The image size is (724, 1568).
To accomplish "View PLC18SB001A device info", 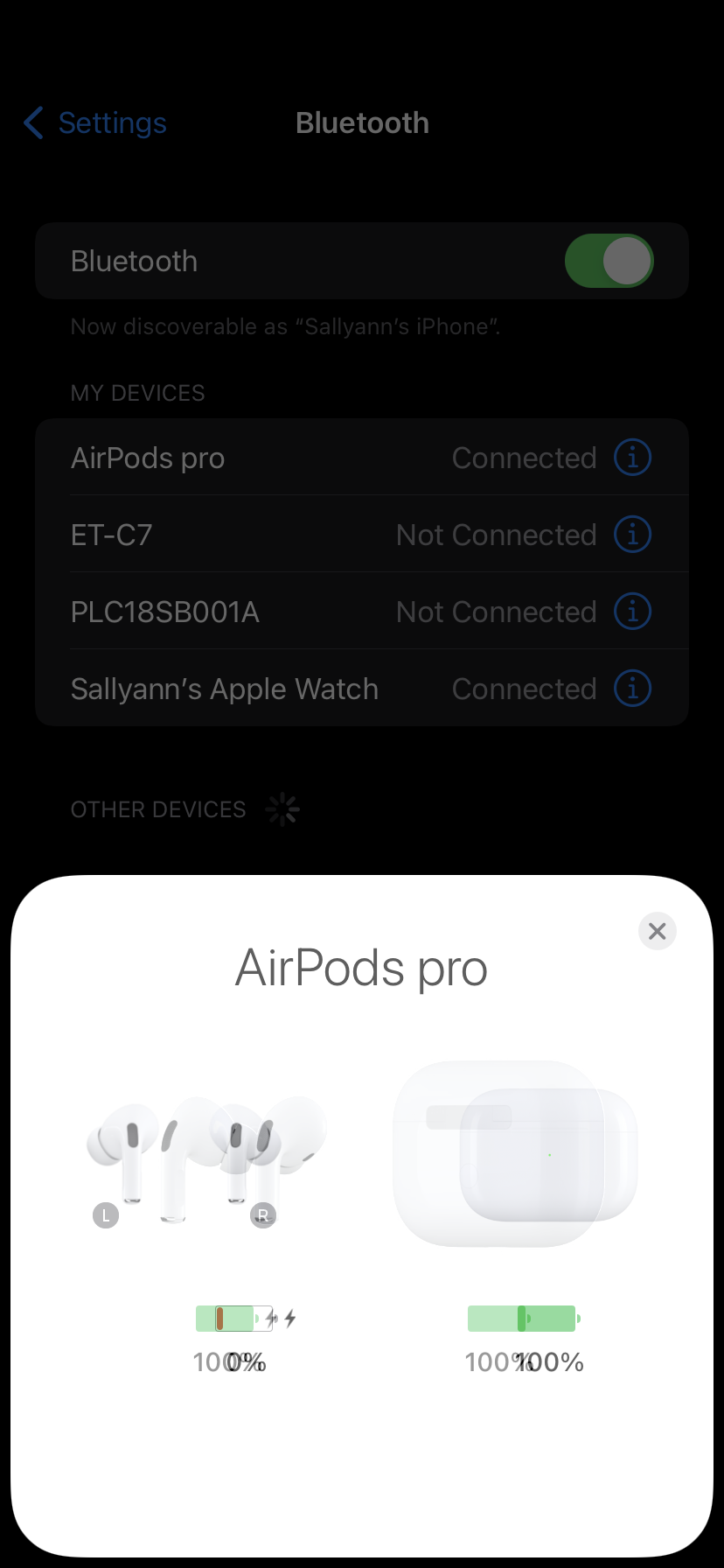I will point(632,612).
